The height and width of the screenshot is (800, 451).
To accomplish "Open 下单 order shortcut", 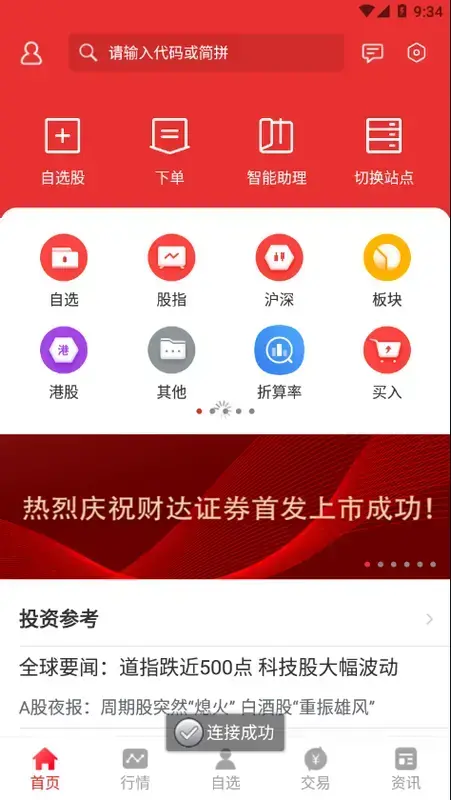I will coord(170,152).
